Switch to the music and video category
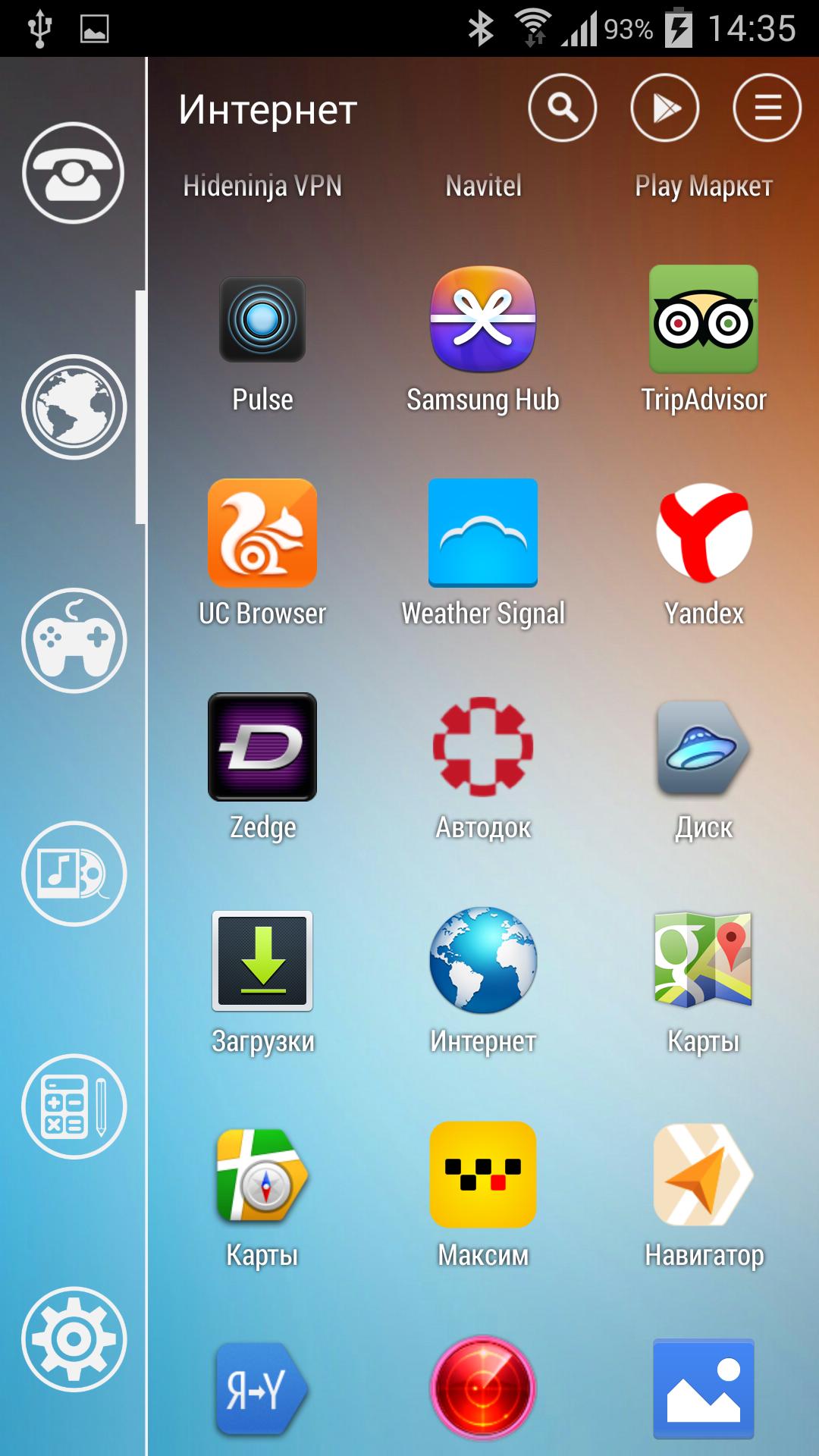 74,874
